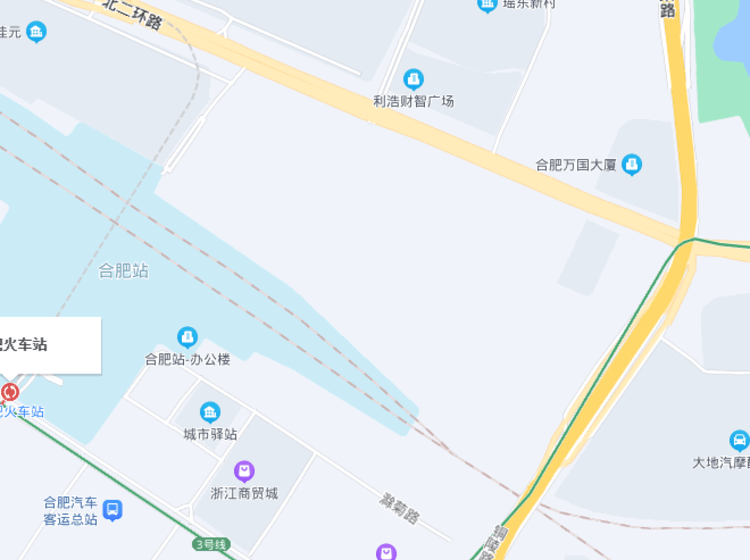Viewport: 750px width, 560px height.
Task: Open the 合肥站-办公楼 place marker
Action: pyautogui.click(x=187, y=338)
